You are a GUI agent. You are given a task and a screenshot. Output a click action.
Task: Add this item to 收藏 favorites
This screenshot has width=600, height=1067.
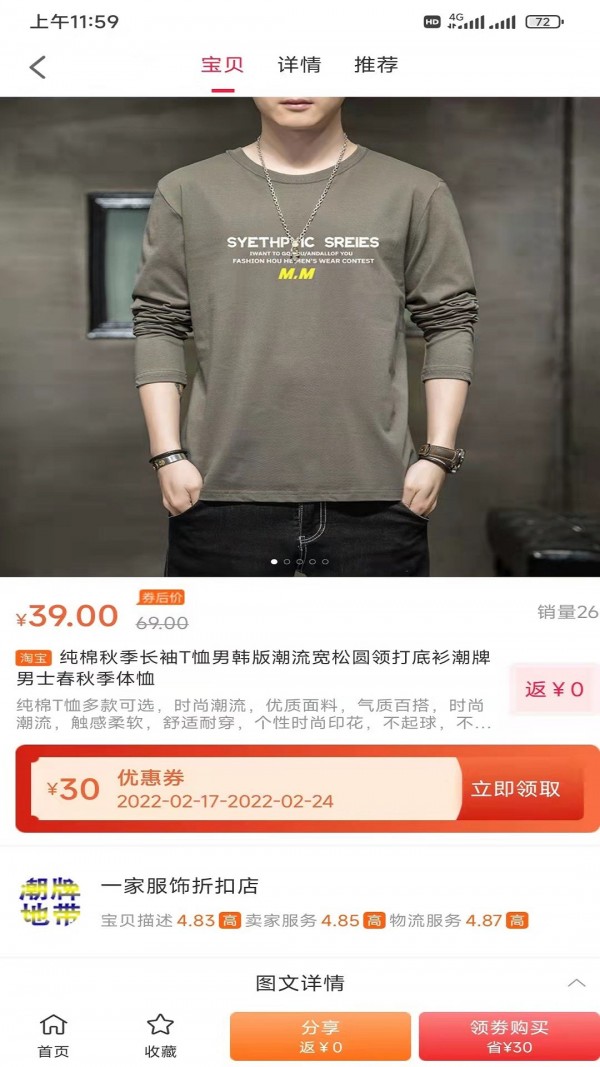pos(160,1035)
